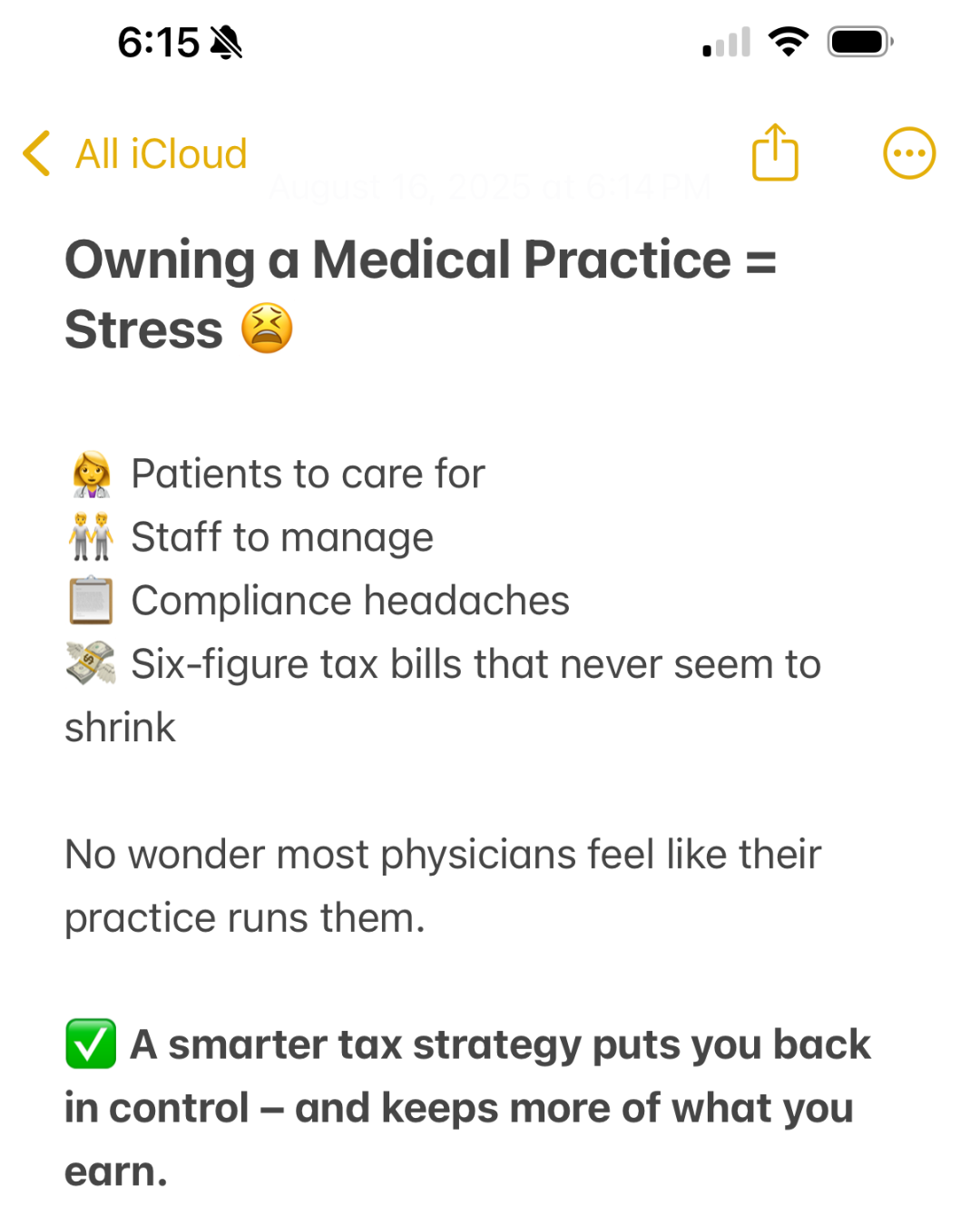Open the More options ellipsis icon
The height and width of the screenshot is (1225, 980).
910,152
